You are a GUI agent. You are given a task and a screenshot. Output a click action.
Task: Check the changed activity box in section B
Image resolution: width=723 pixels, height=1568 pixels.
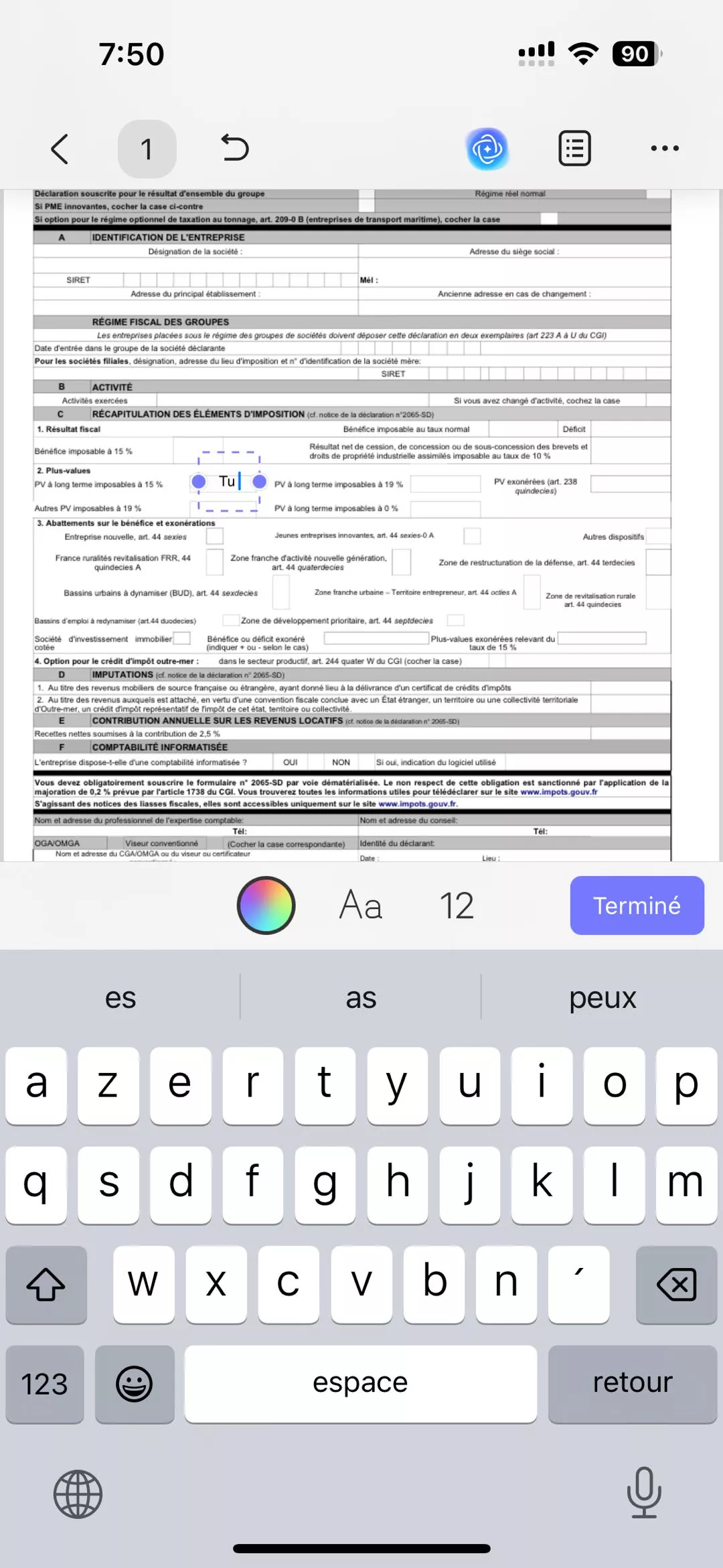(x=659, y=400)
